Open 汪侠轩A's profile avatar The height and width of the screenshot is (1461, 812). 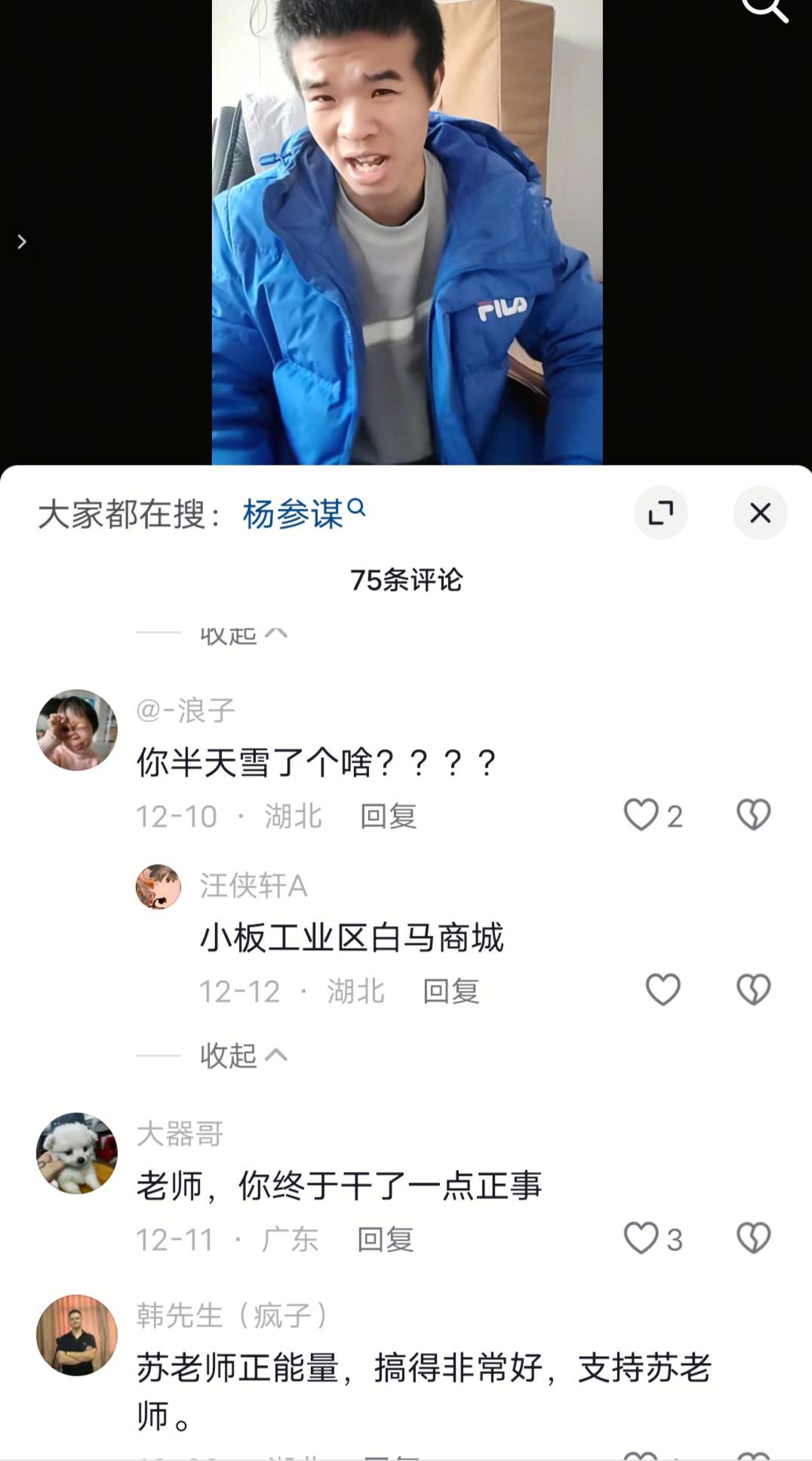tap(158, 887)
